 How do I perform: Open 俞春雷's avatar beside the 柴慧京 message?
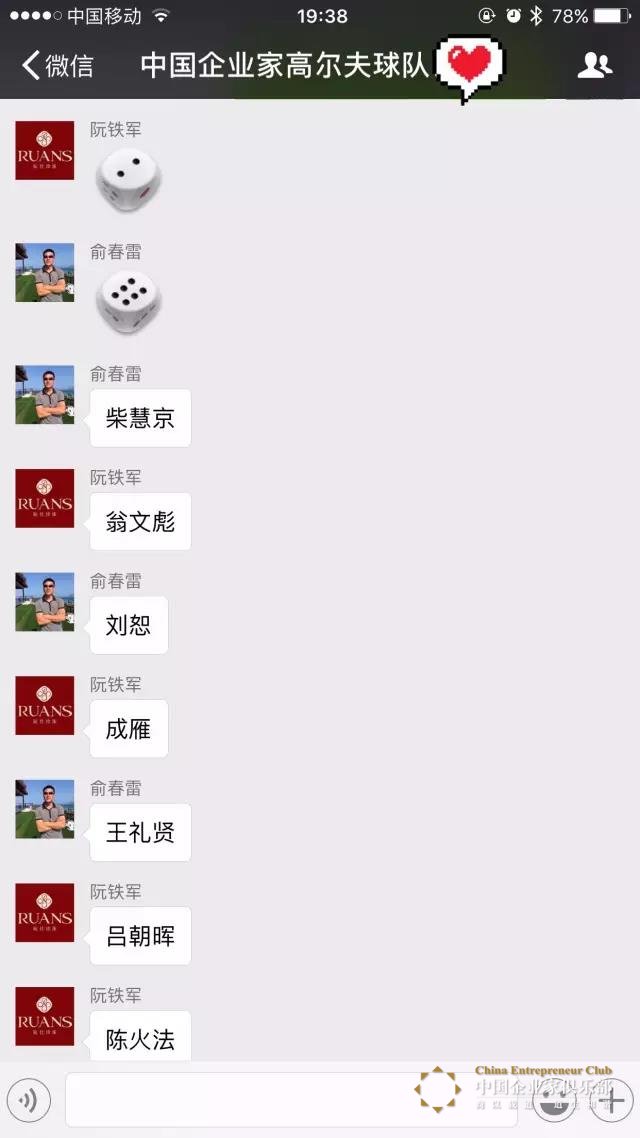45,395
